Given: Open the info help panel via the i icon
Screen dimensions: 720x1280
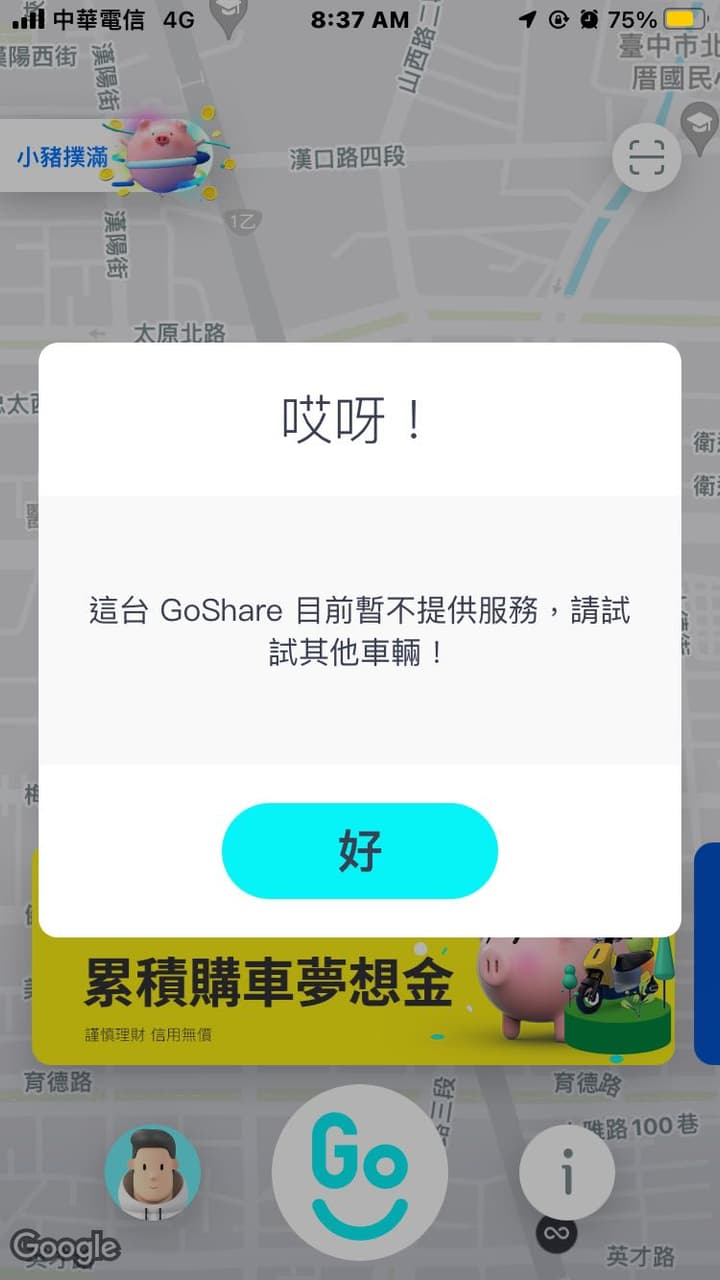Looking at the screenshot, I should [566, 1172].
